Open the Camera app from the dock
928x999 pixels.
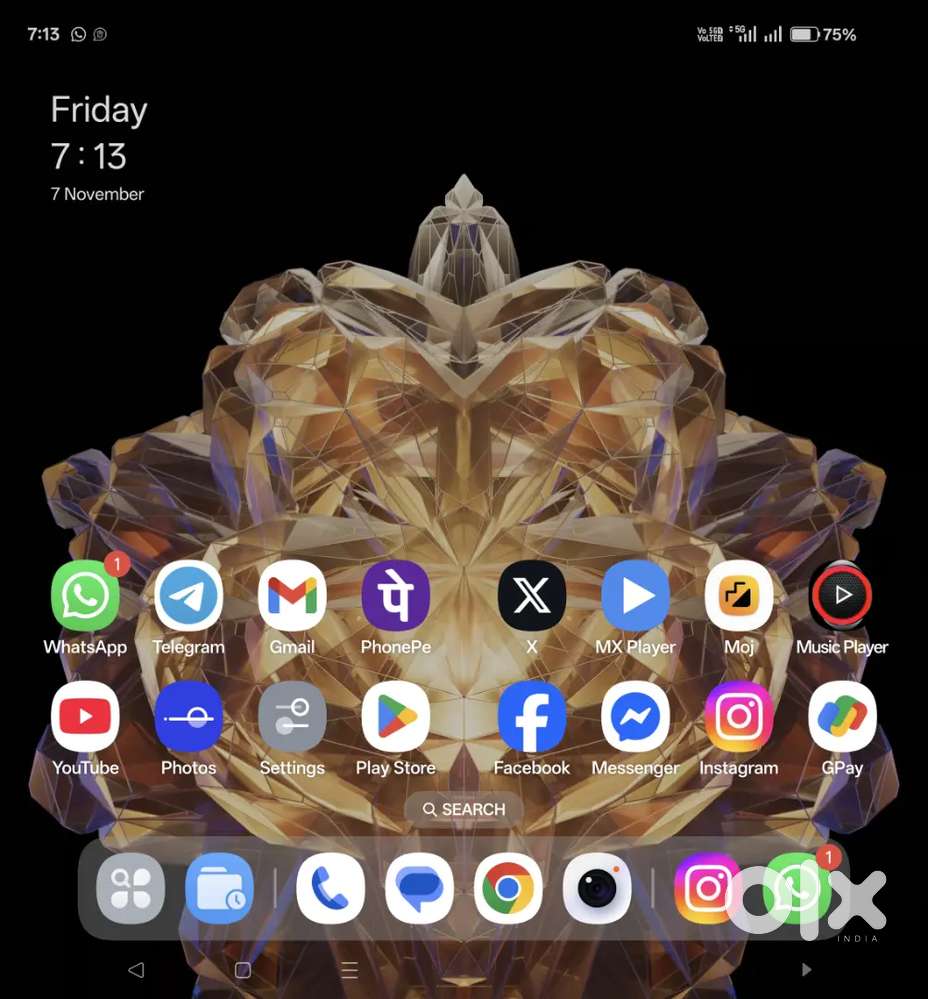597,888
